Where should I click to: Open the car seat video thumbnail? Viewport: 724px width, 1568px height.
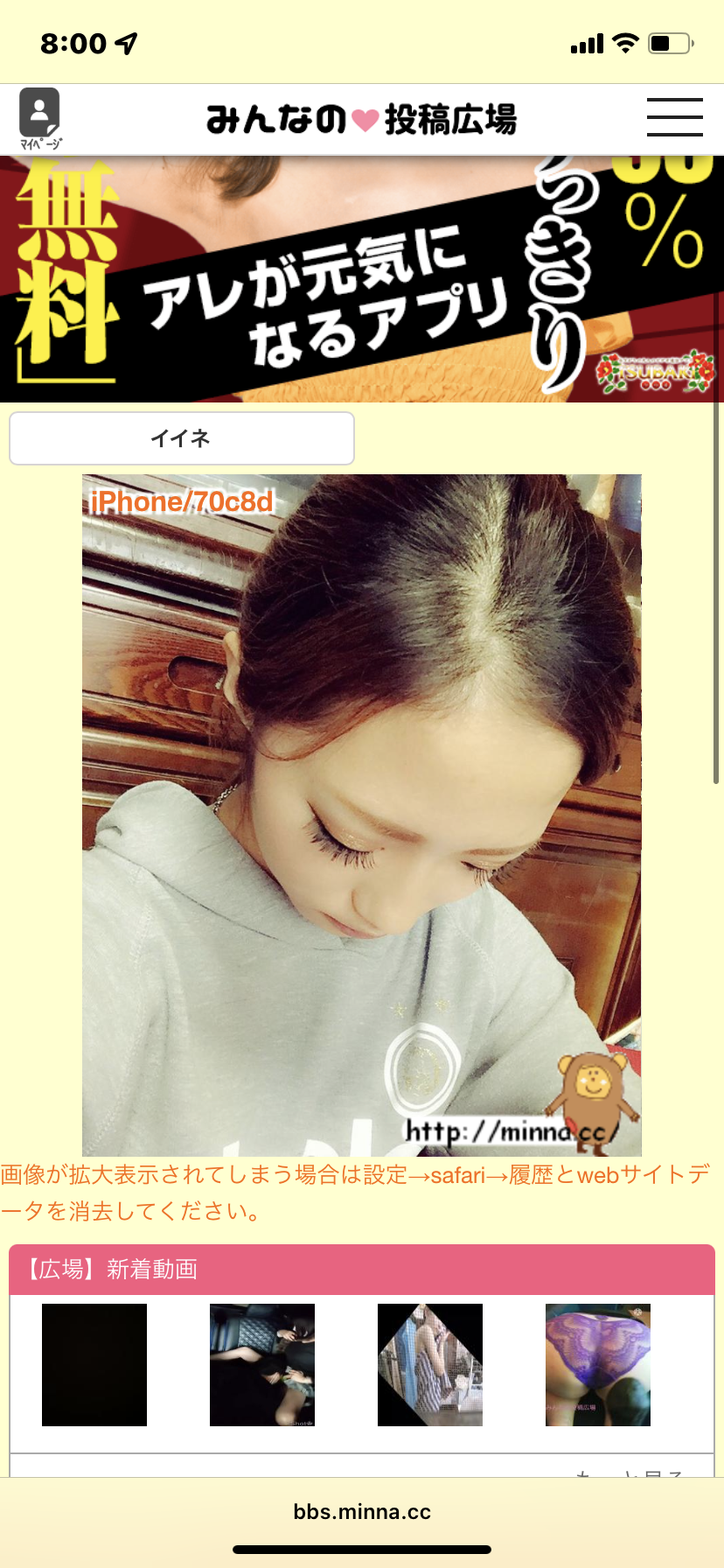click(x=262, y=1365)
